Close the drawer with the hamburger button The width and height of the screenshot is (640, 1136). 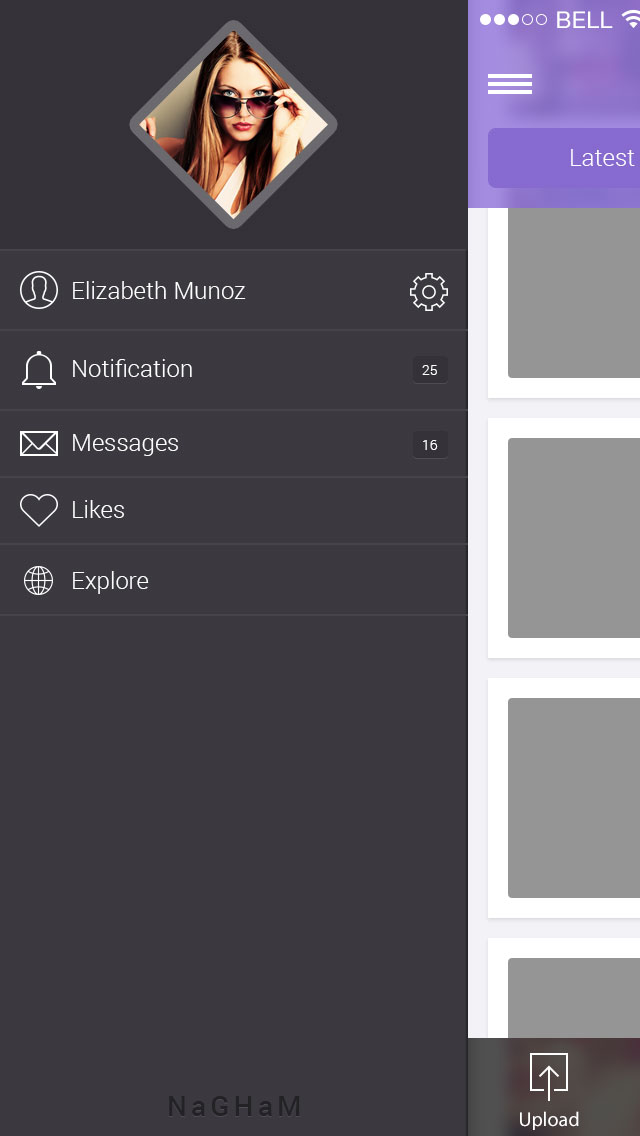tap(510, 84)
